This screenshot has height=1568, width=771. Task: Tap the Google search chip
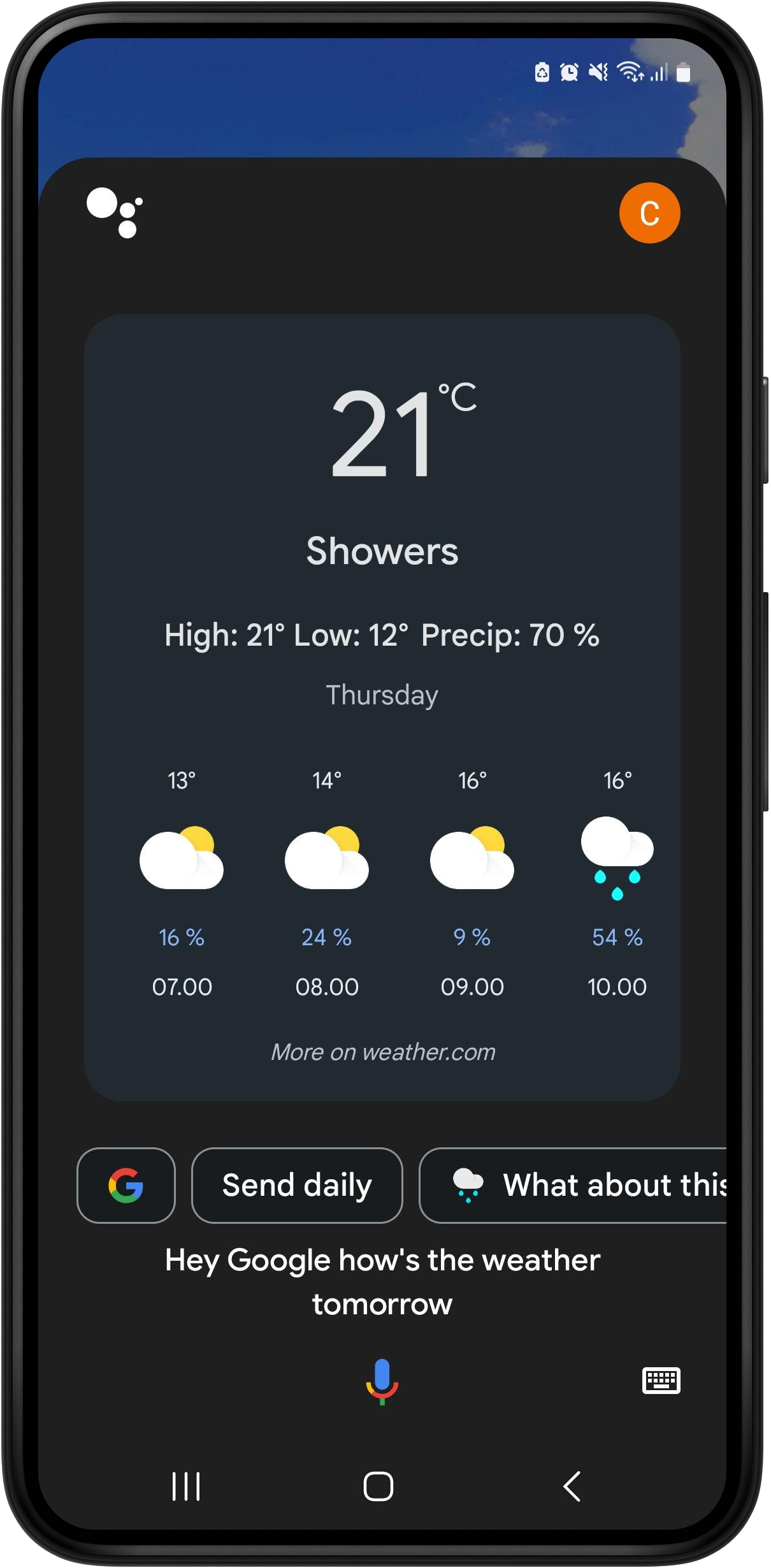126,1186
